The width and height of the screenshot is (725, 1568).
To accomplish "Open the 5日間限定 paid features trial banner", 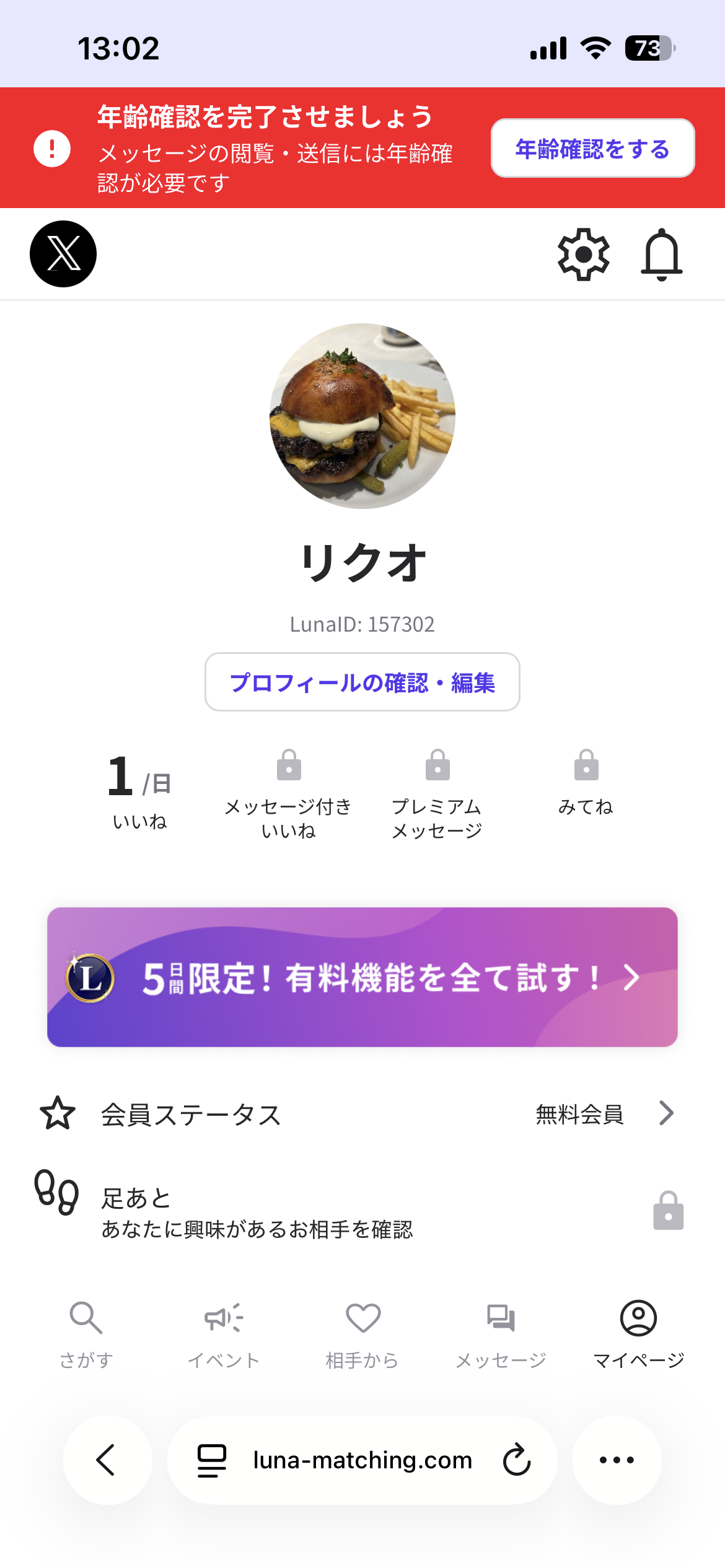I will coord(362,977).
